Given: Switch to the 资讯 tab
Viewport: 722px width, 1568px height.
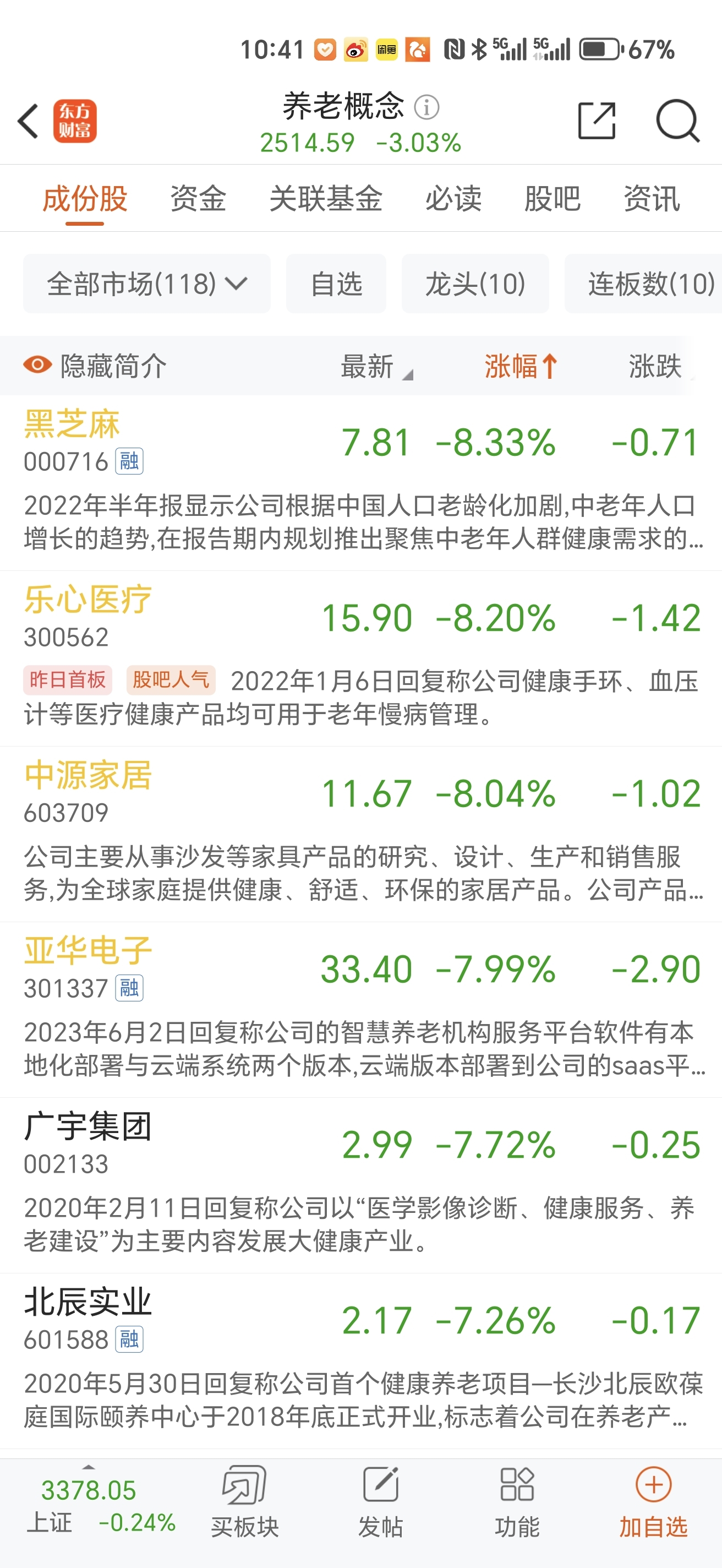Looking at the screenshot, I should [652, 198].
